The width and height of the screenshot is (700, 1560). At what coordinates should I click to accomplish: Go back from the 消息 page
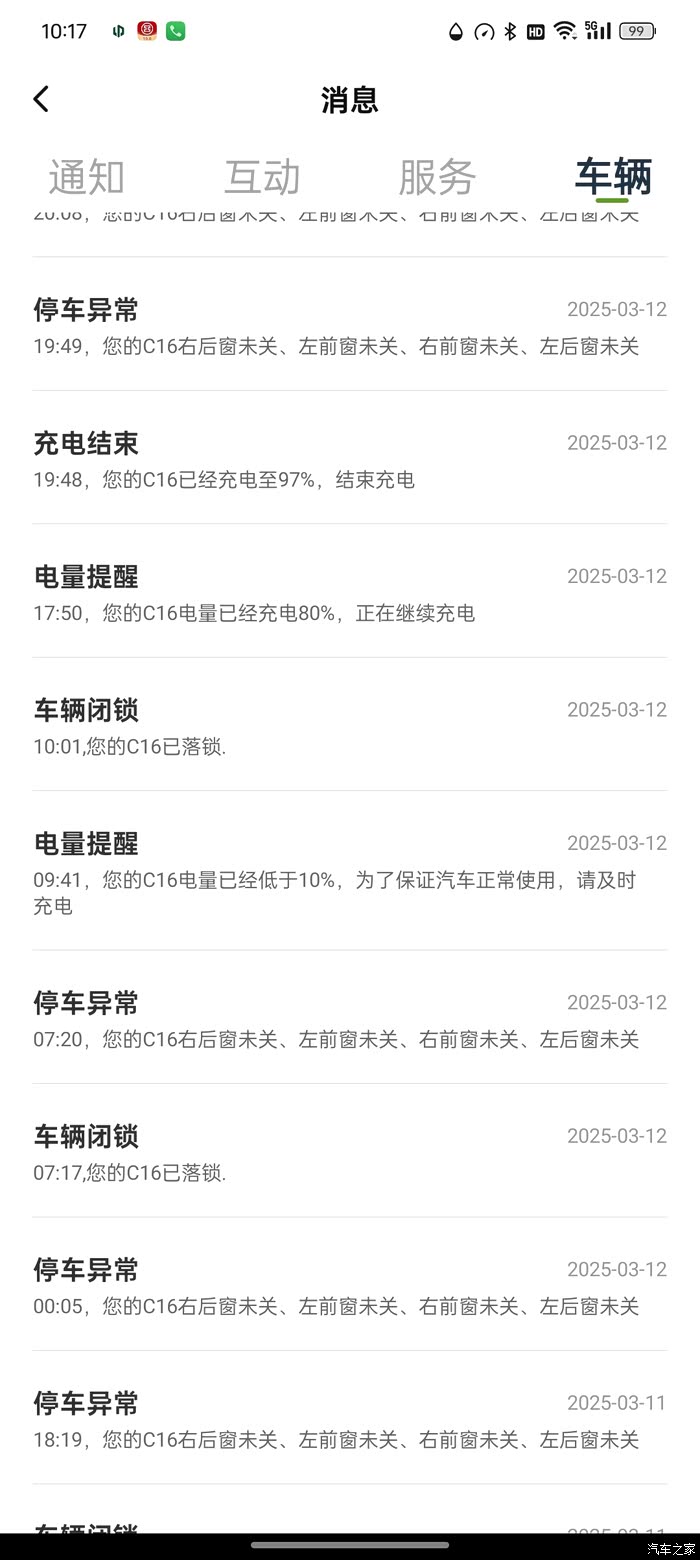click(41, 99)
